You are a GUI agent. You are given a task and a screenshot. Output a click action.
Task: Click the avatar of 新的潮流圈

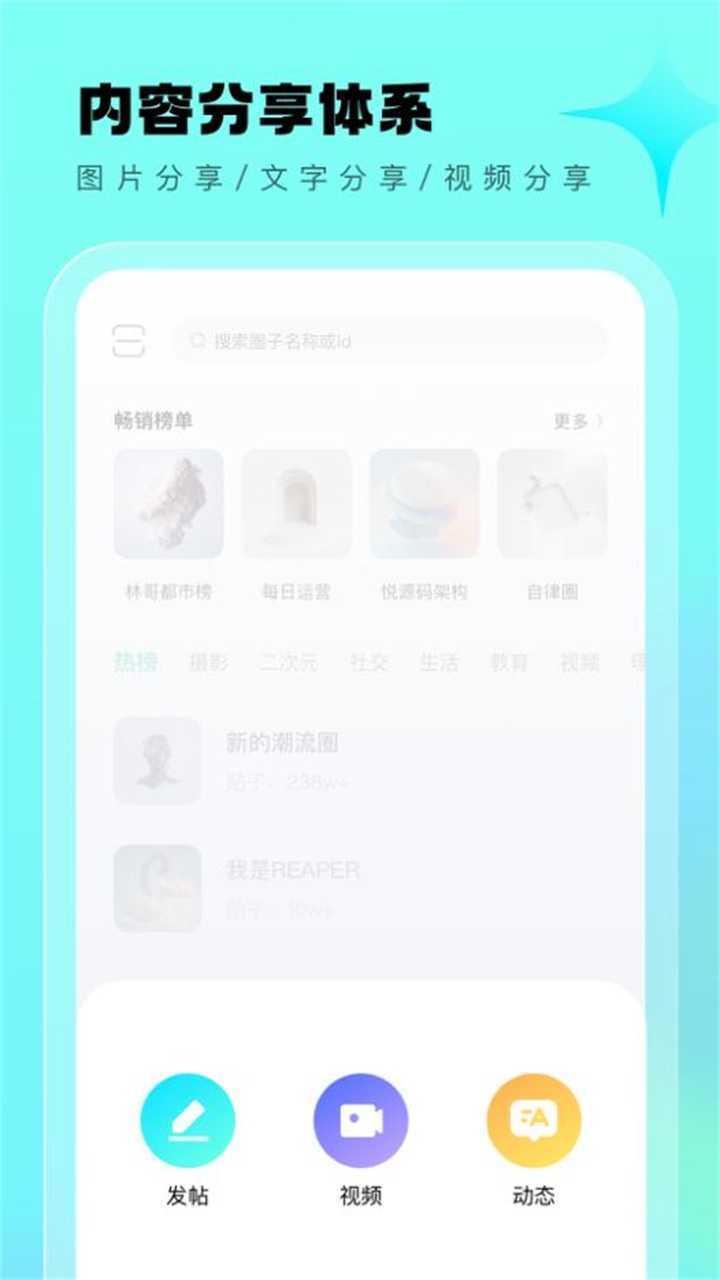pos(157,761)
